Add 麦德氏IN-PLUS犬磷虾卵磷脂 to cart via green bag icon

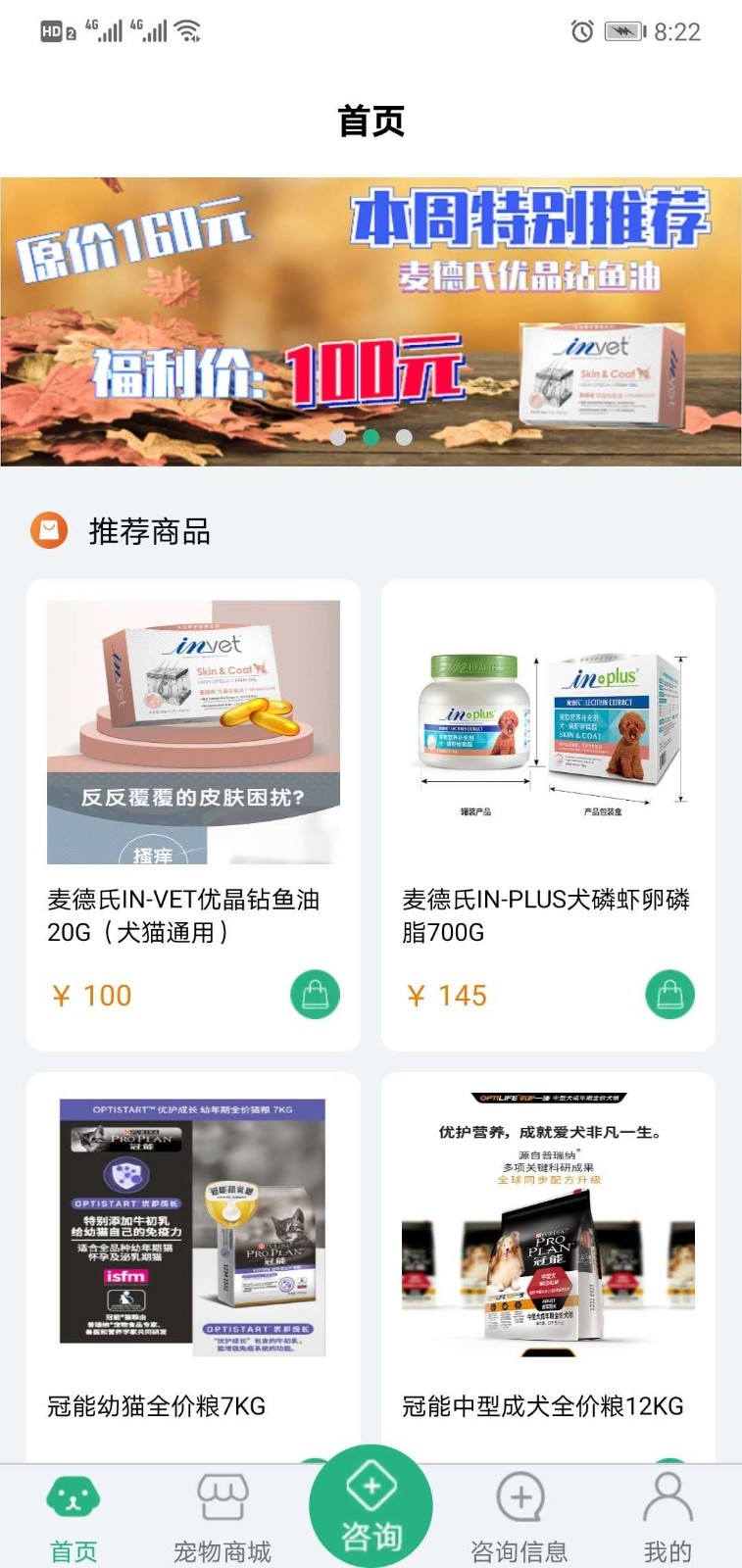click(x=669, y=995)
